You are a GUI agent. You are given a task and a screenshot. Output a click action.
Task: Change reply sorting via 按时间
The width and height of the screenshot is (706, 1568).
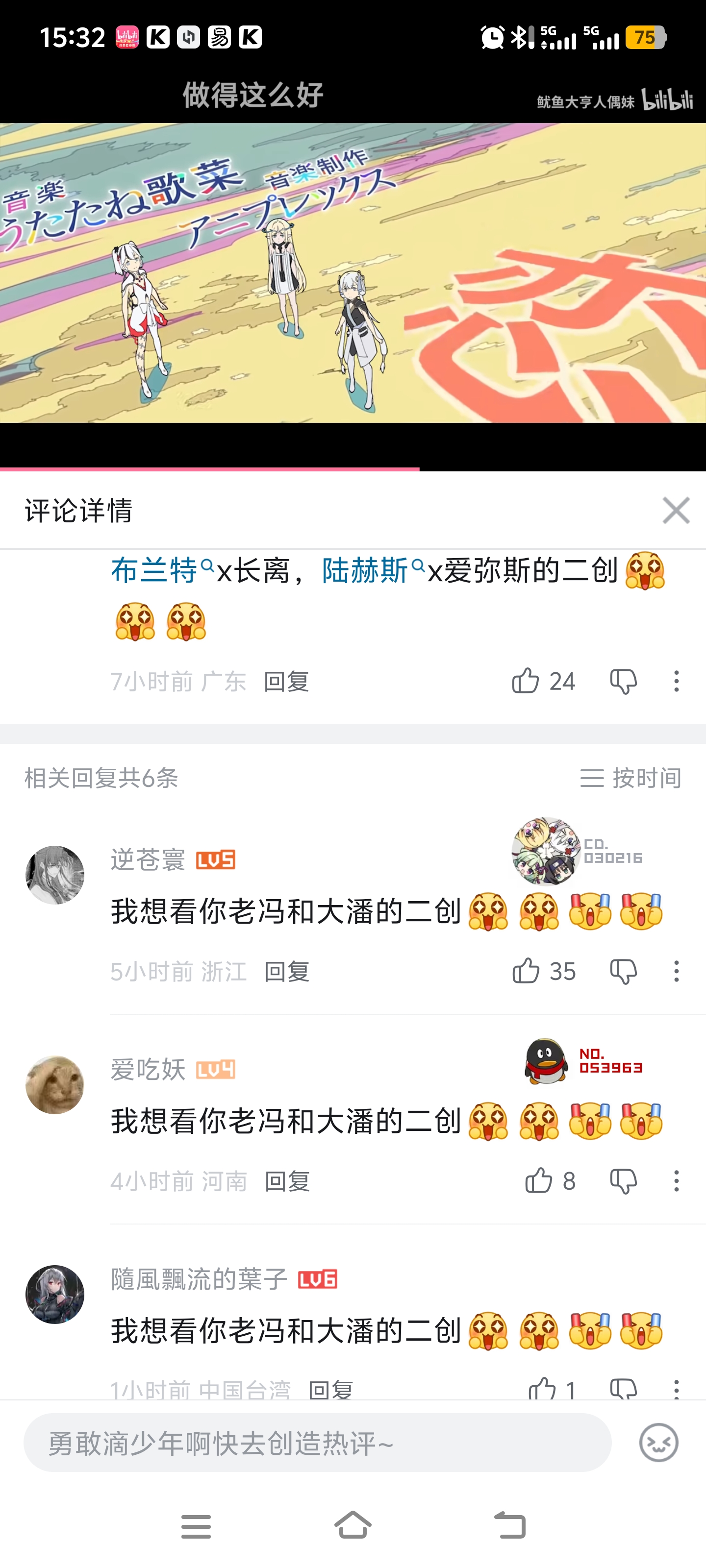pos(630,778)
